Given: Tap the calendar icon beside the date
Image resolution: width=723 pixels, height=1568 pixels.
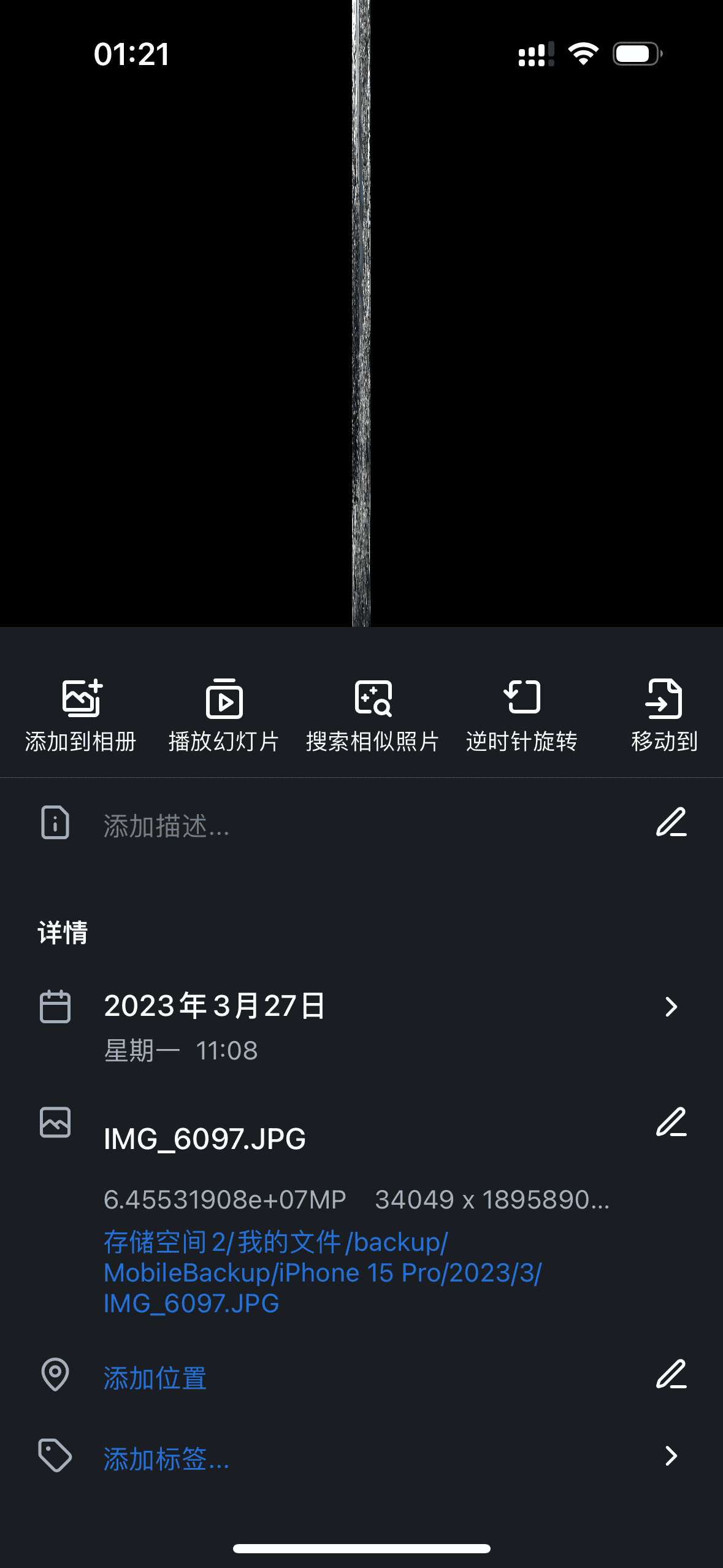Looking at the screenshot, I should [x=55, y=1006].
